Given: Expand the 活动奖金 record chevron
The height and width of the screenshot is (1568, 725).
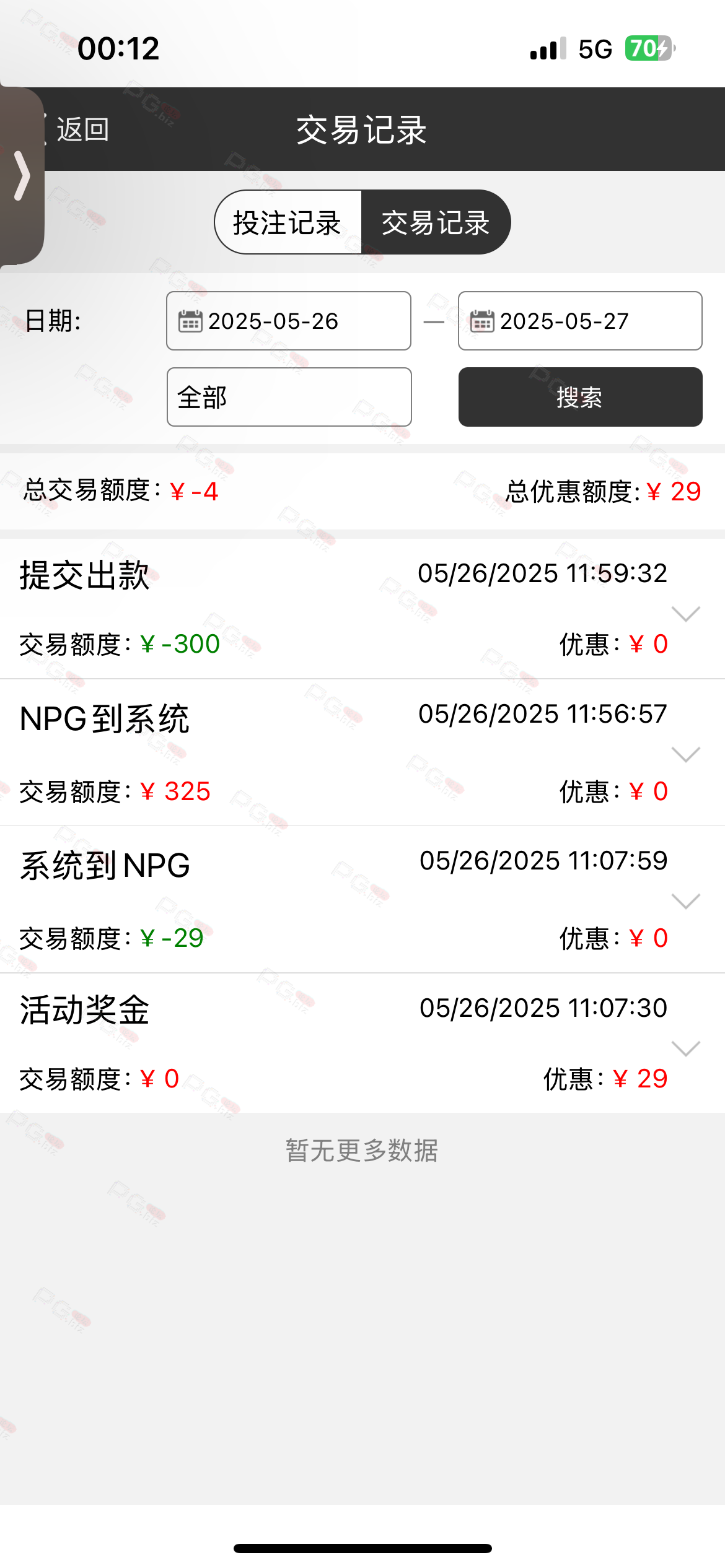Looking at the screenshot, I should click(686, 1048).
